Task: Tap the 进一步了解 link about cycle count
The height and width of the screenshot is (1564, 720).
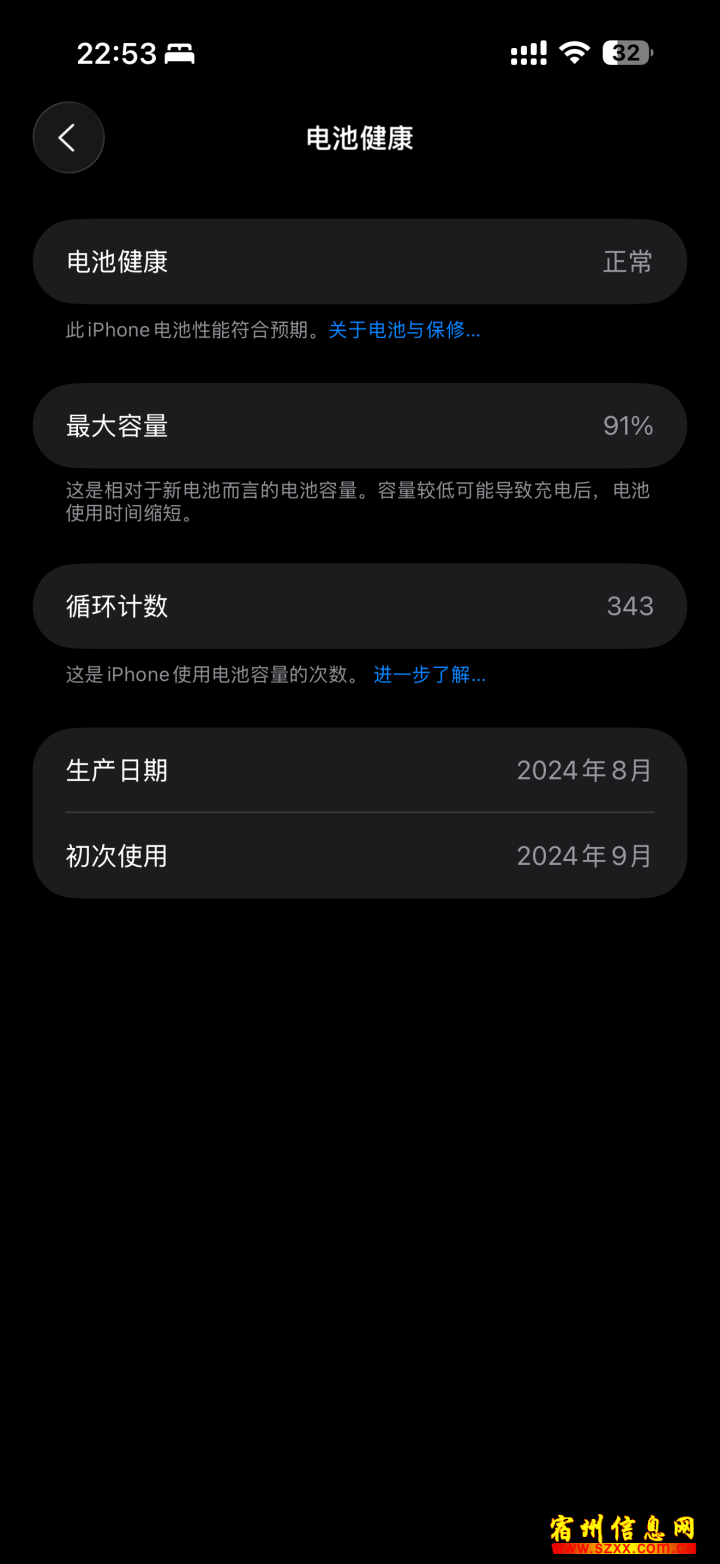Action: pyautogui.click(x=429, y=675)
